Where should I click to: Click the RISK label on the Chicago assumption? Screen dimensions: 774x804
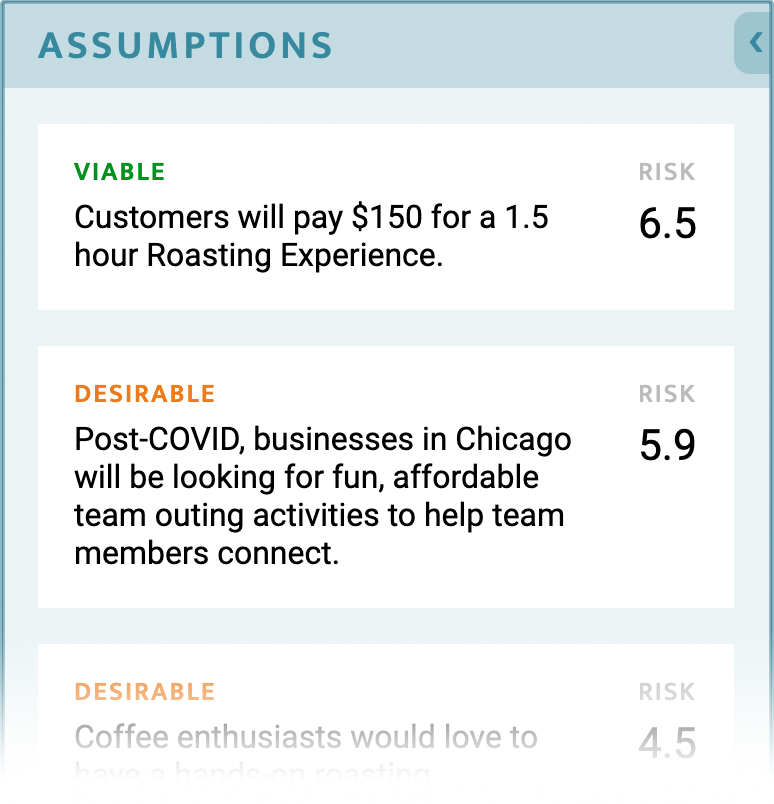666,393
